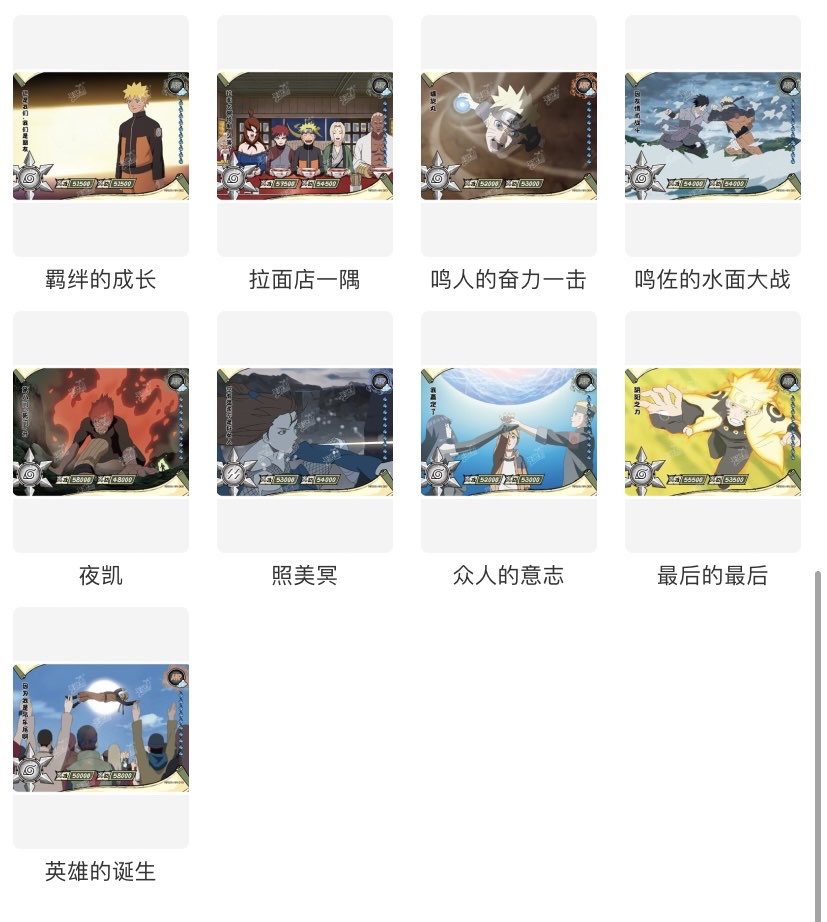Viewport: 827px width, 922px height.
Task: Open the 照美冥 card
Action: (x=304, y=432)
